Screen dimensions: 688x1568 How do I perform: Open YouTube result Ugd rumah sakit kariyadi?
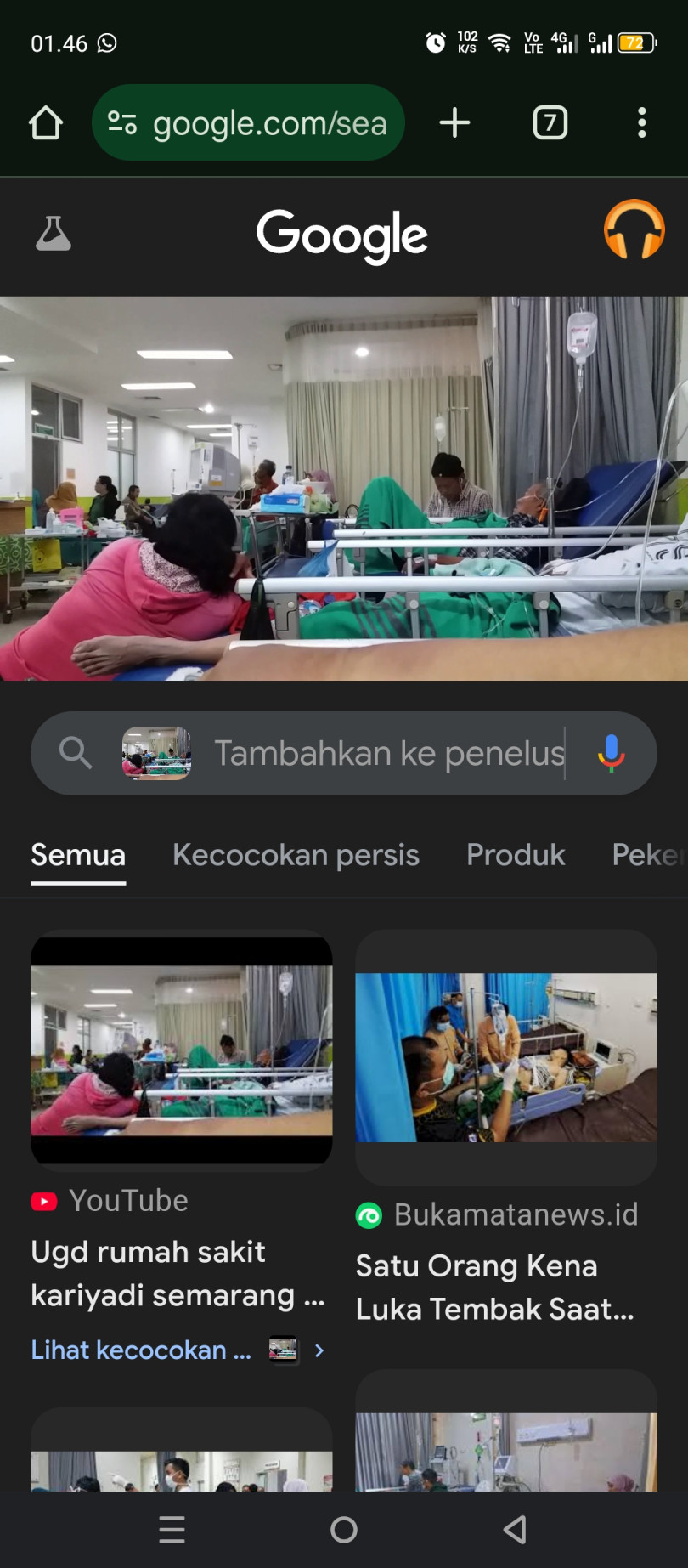[x=178, y=1273]
